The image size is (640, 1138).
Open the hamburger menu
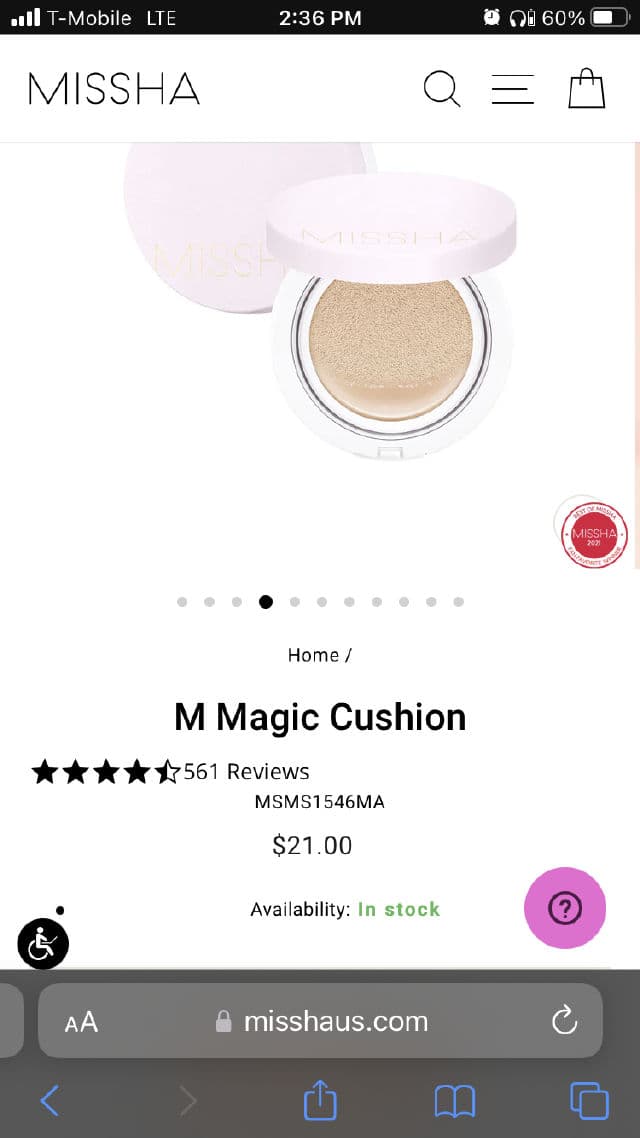pos(512,89)
